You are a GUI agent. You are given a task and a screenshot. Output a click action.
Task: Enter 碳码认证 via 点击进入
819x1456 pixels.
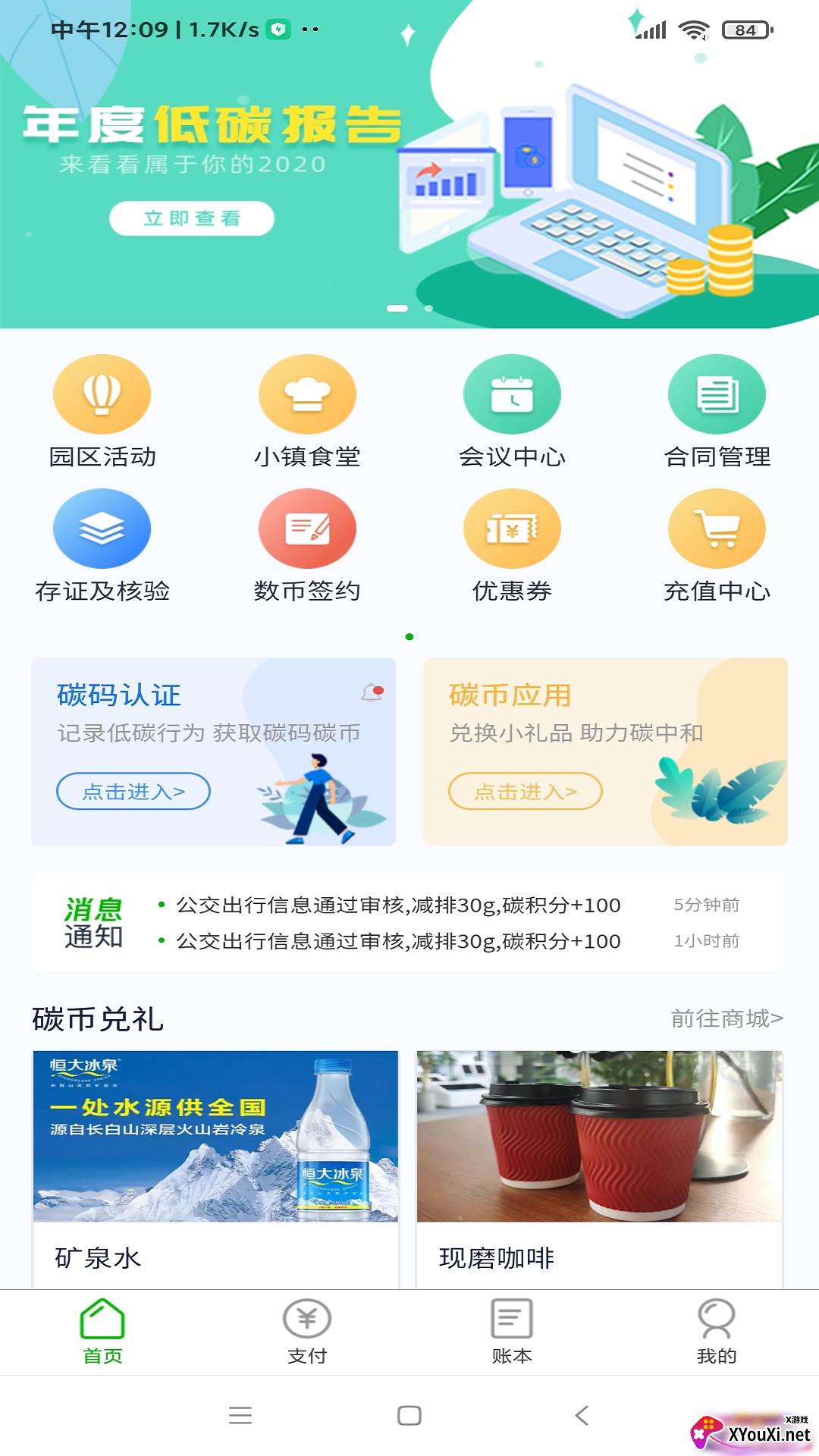point(133,791)
